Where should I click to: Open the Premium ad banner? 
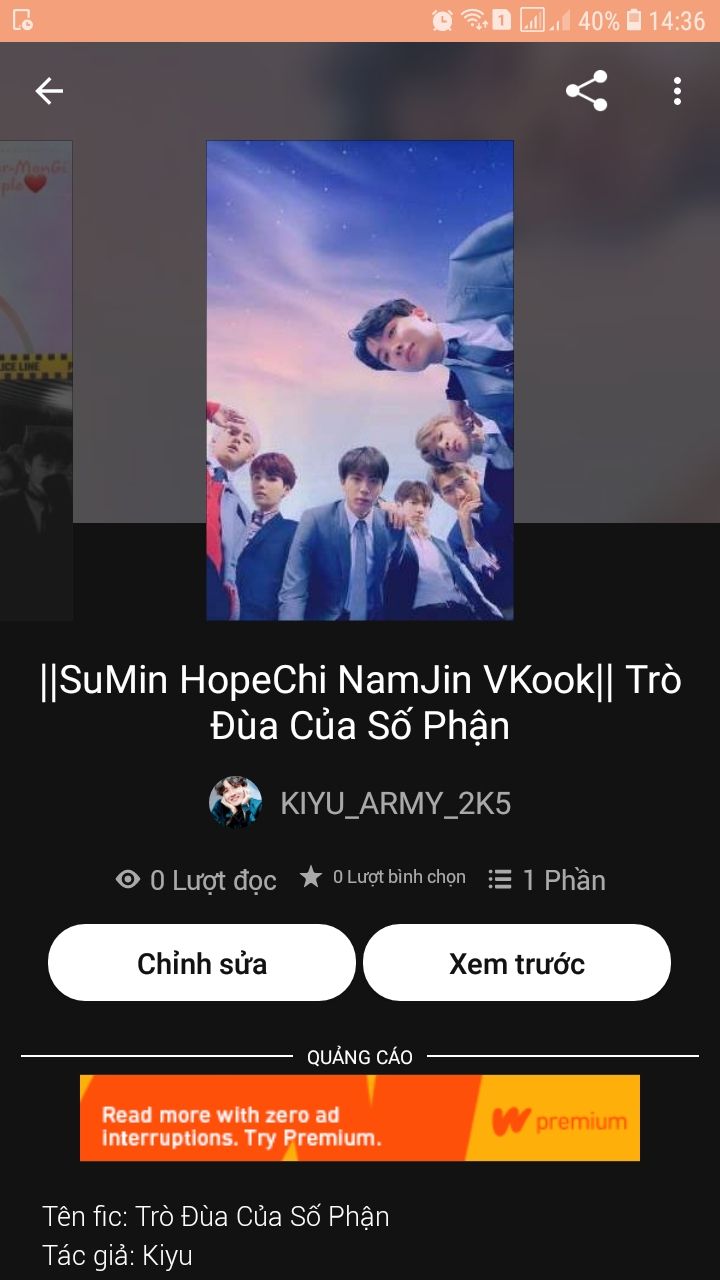pyautogui.click(x=360, y=1117)
